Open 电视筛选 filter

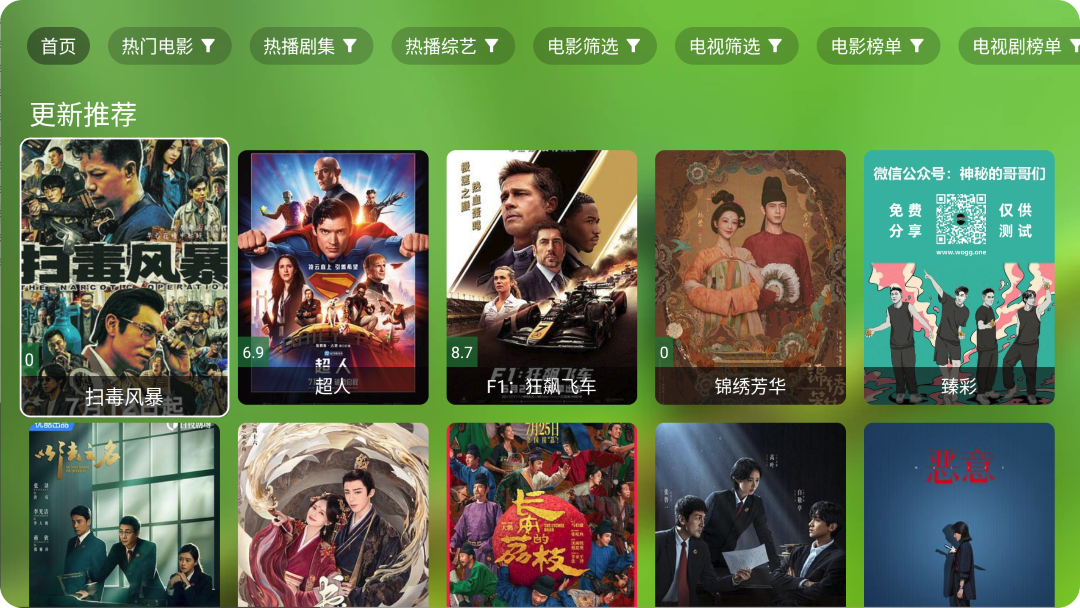tap(736, 46)
